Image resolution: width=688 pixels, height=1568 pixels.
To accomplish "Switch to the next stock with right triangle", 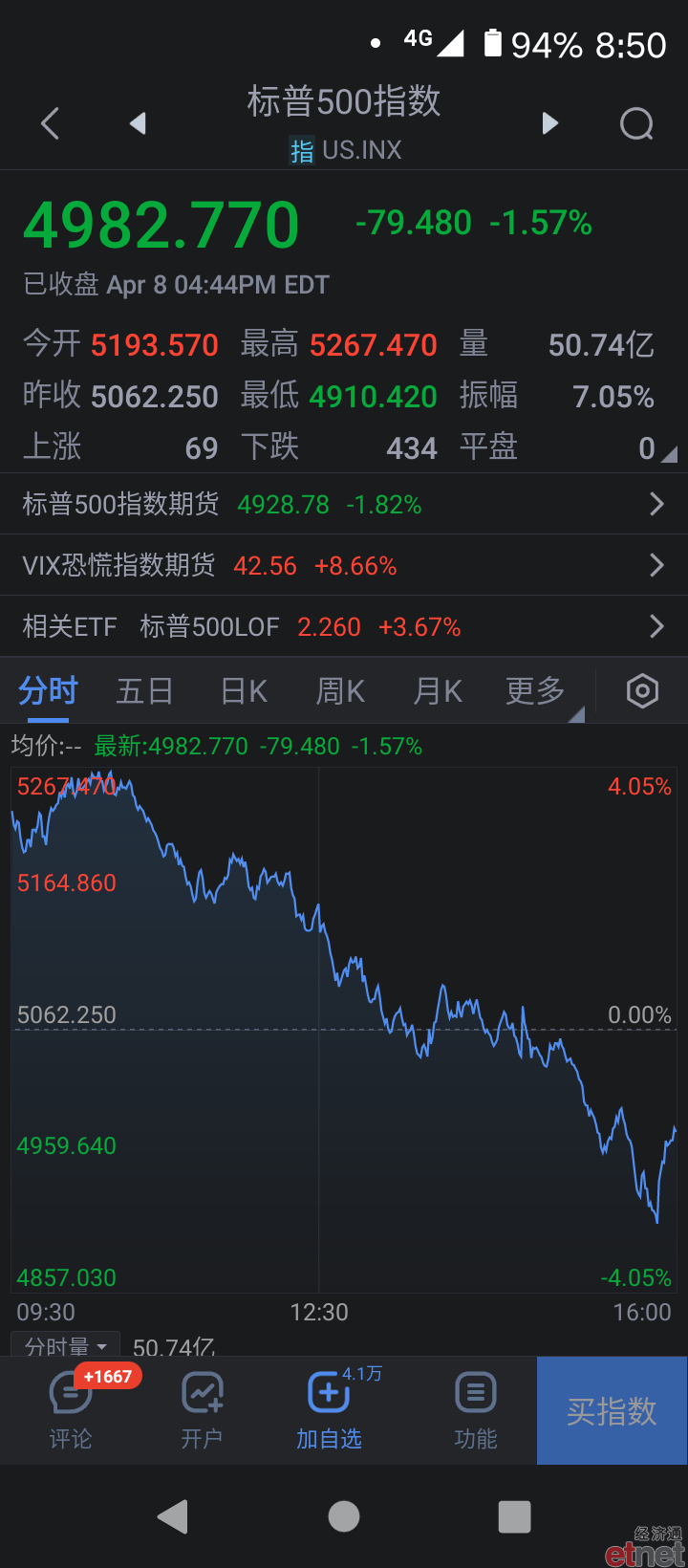I will (x=549, y=122).
